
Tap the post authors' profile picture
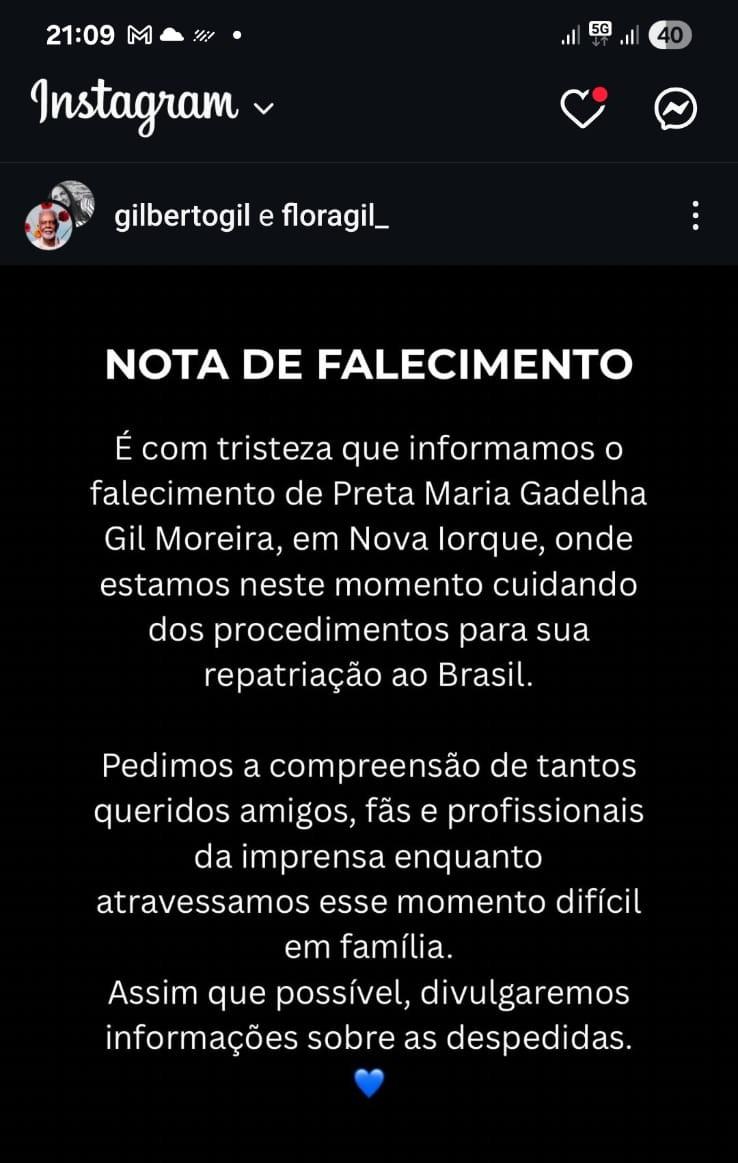click(x=58, y=215)
